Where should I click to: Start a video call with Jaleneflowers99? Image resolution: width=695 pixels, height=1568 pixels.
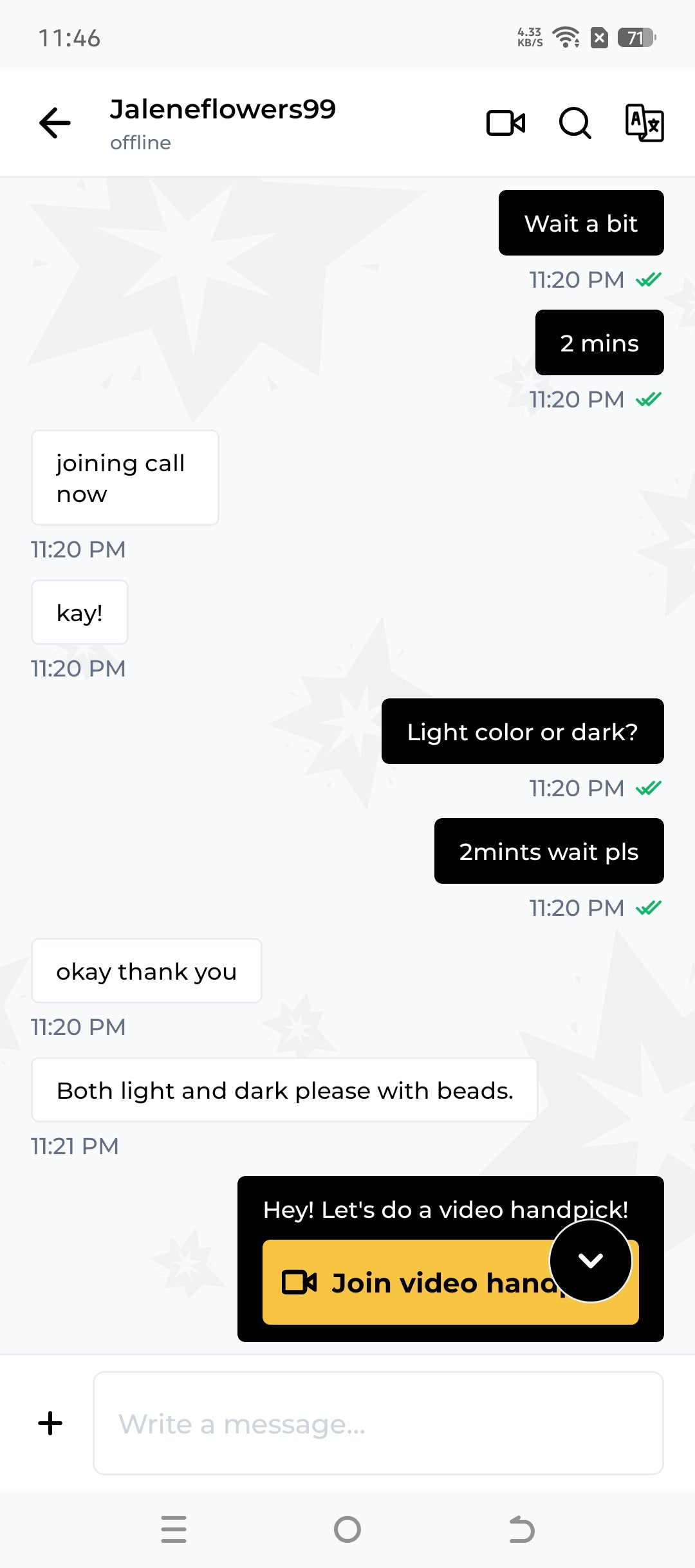pos(506,123)
